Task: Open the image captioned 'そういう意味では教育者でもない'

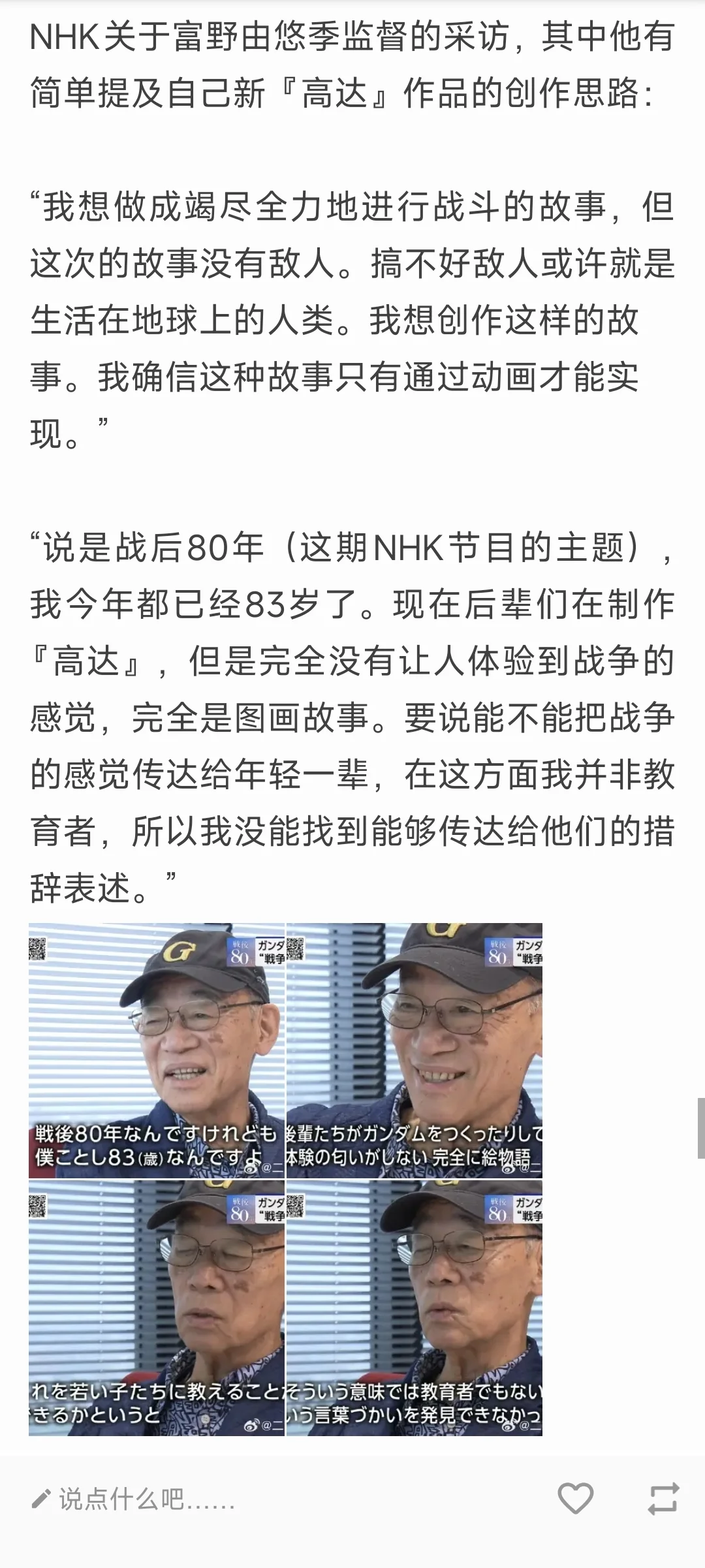Action: 415,1308
